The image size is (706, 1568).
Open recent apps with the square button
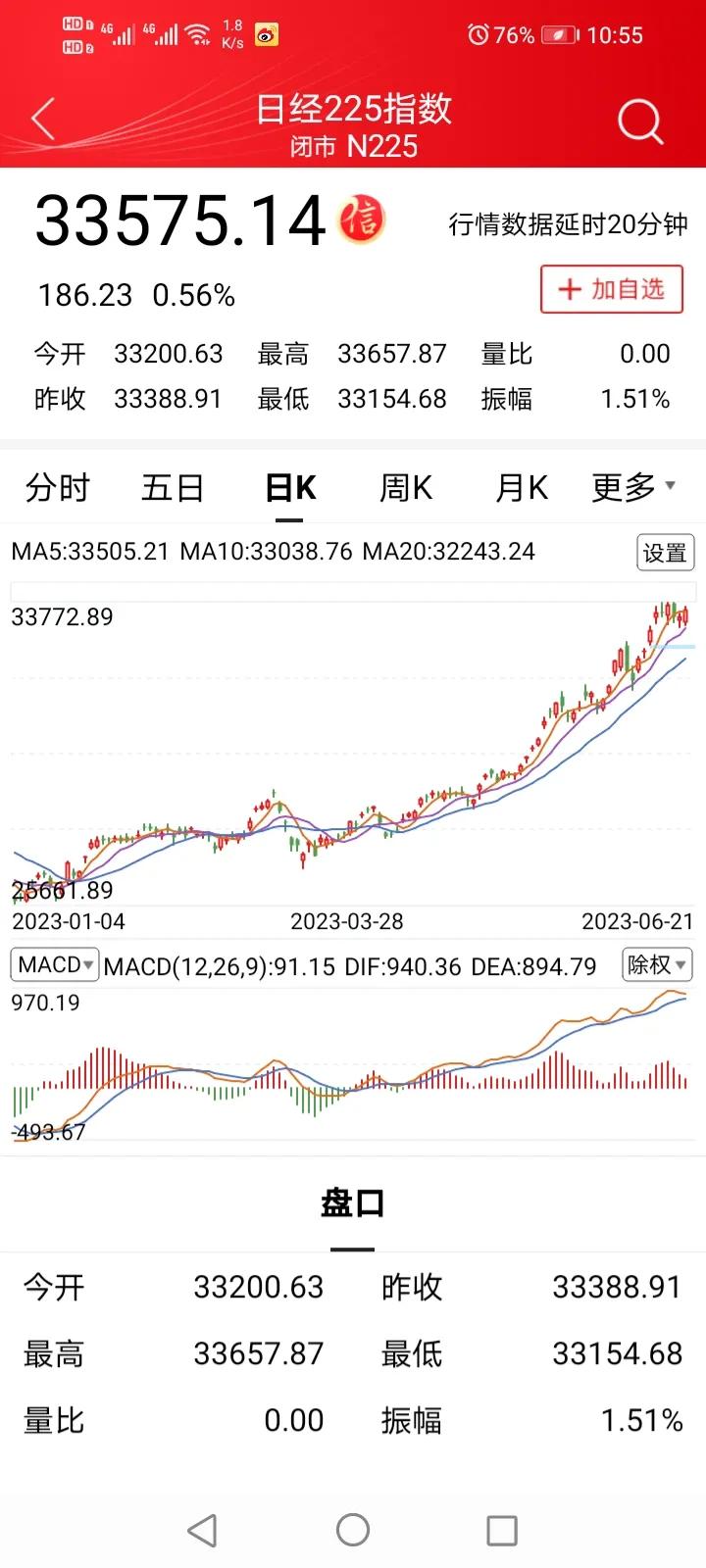(x=501, y=1528)
